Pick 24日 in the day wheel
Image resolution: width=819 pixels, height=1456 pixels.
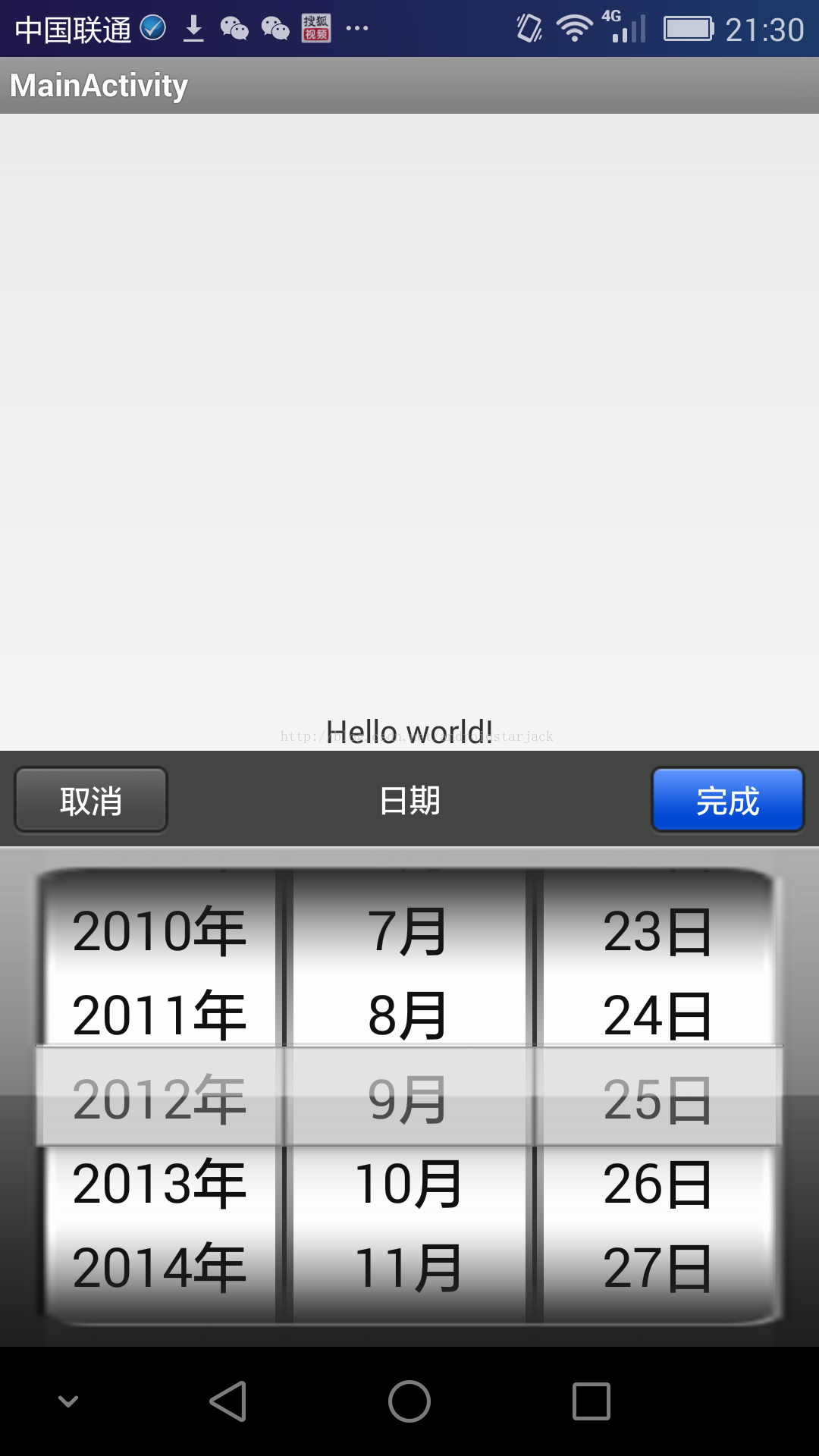tap(657, 1015)
